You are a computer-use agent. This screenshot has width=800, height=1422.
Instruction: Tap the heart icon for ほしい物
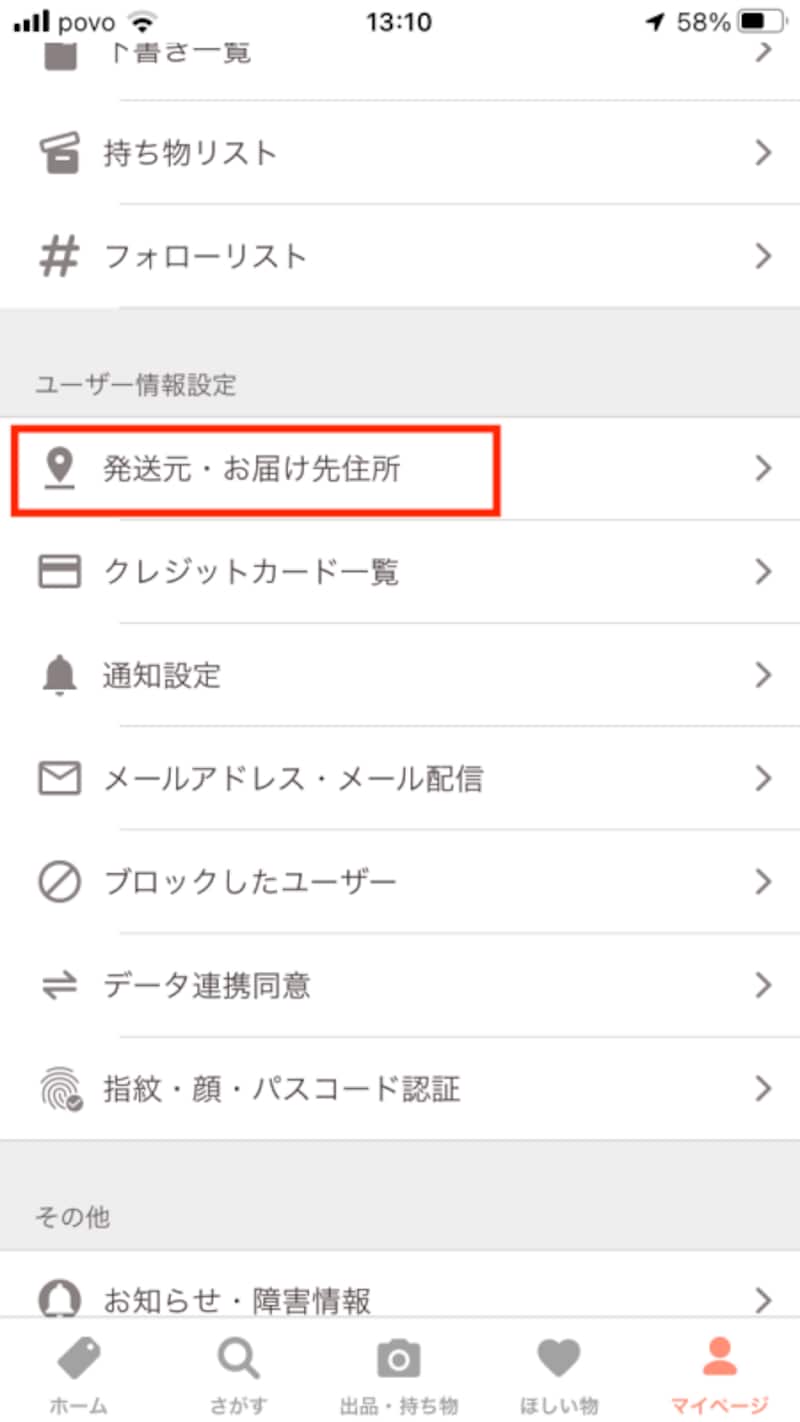click(560, 1357)
